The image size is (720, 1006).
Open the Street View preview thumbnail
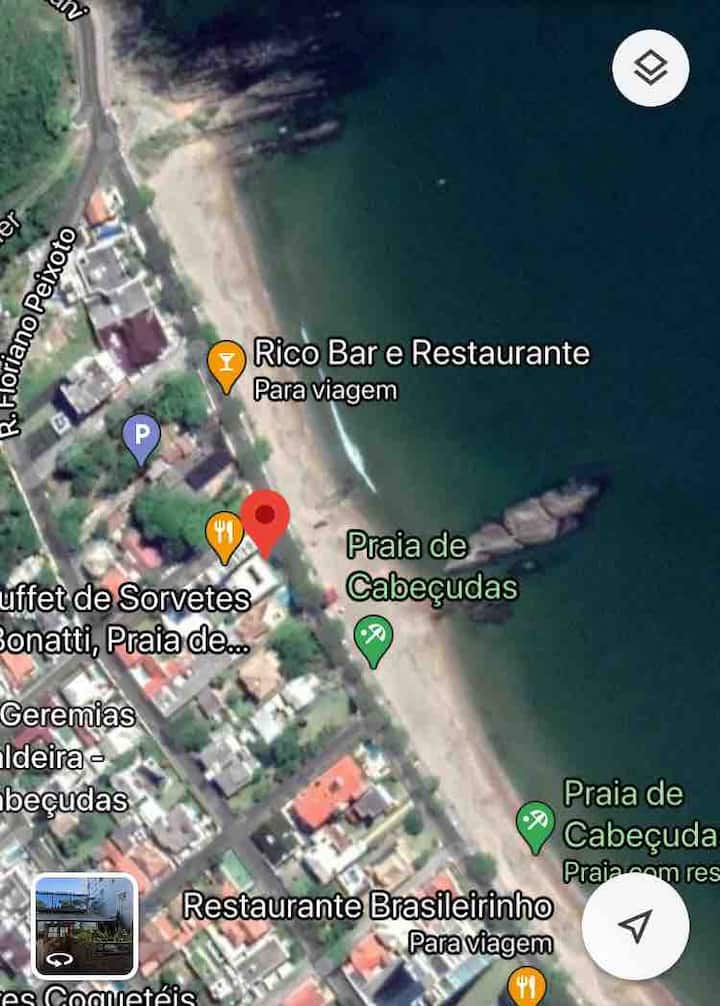coord(85,926)
